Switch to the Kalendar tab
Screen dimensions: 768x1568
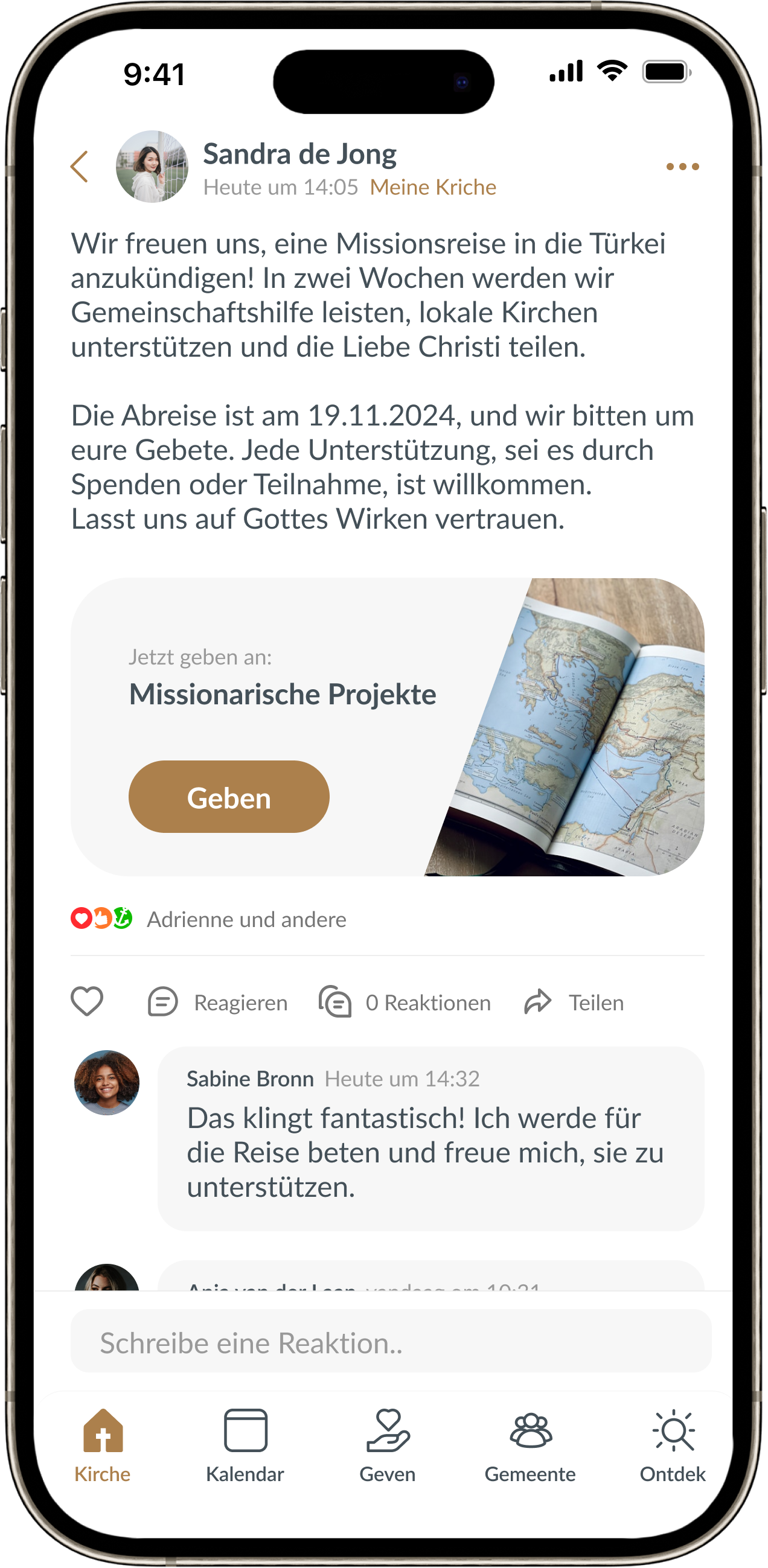245,1446
